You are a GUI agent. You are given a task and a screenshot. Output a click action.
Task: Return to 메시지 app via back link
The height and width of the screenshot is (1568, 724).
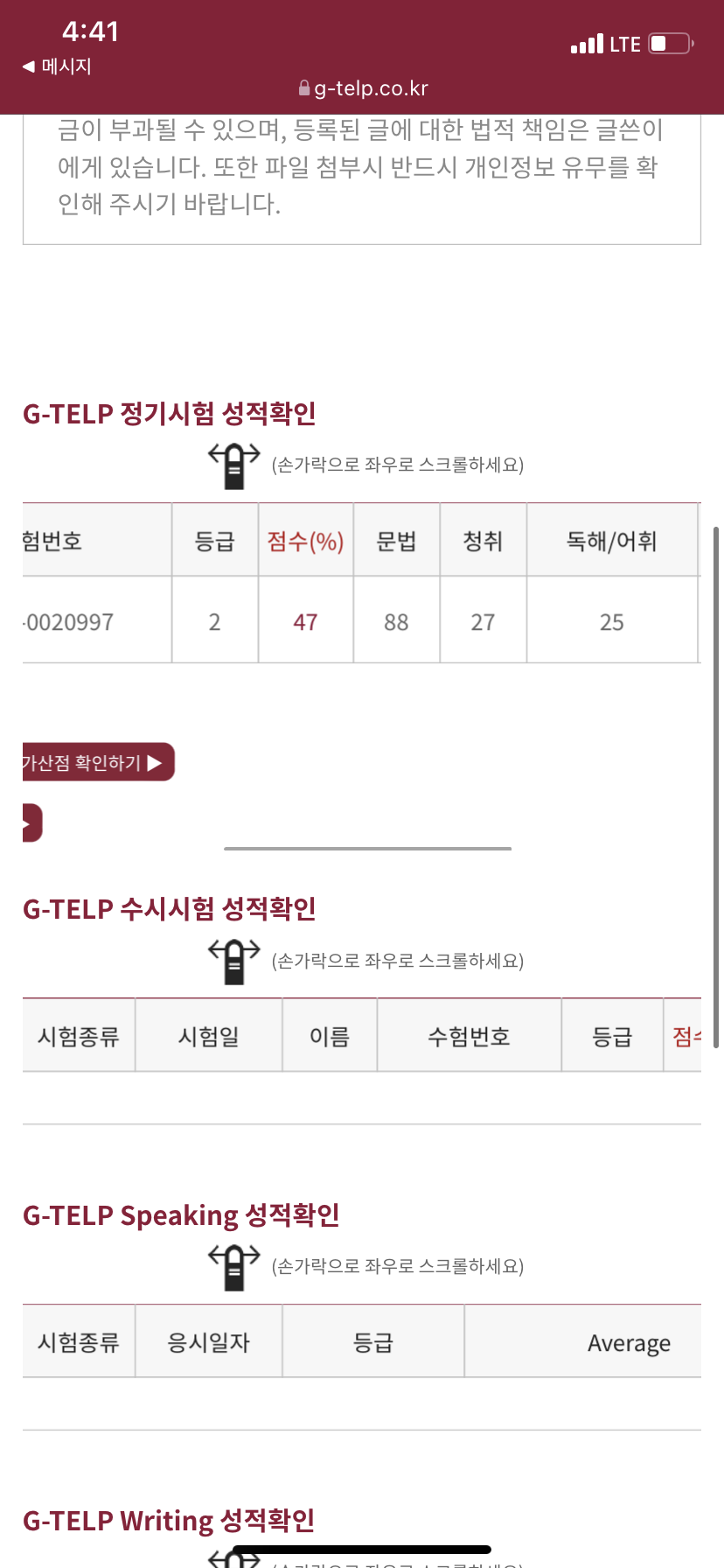click(58, 66)
